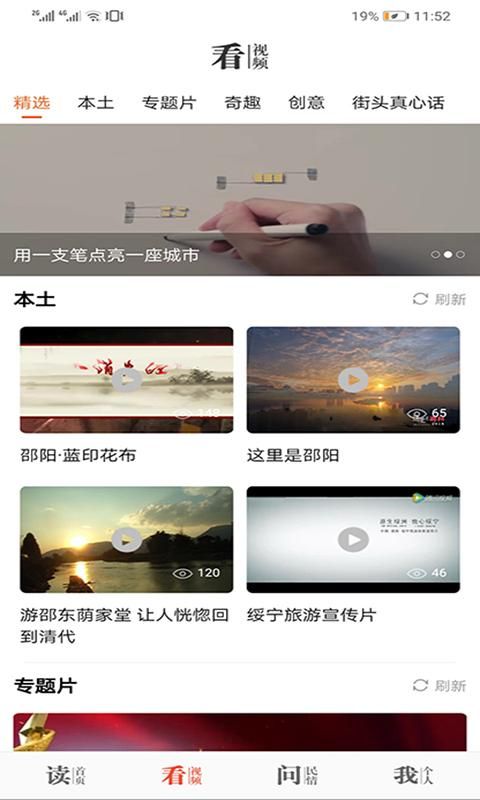
Task: Tap the 看 视频 bottom tab
Action: click(x=182, y=775)
